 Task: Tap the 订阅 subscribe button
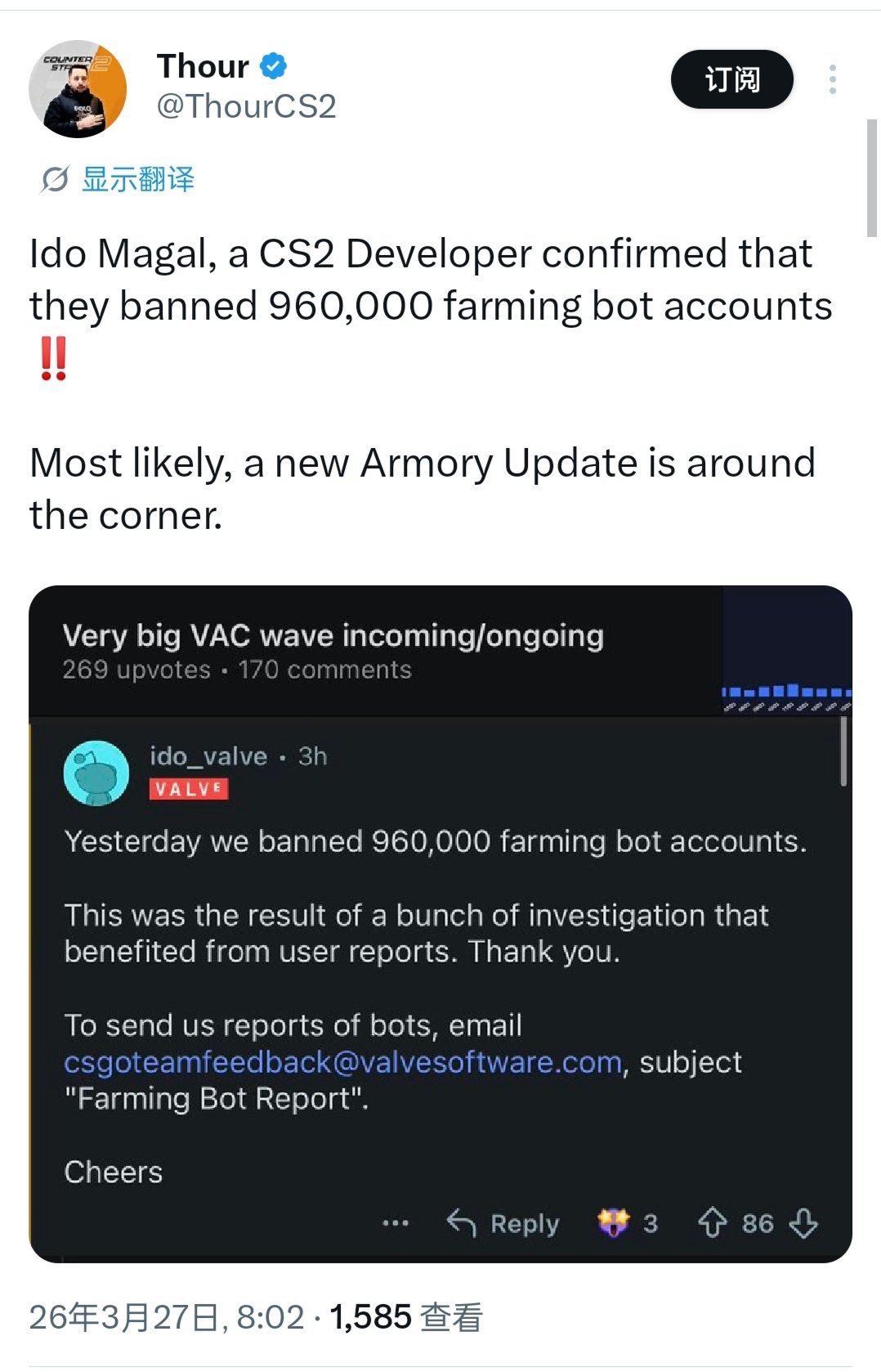coord(731,79)
